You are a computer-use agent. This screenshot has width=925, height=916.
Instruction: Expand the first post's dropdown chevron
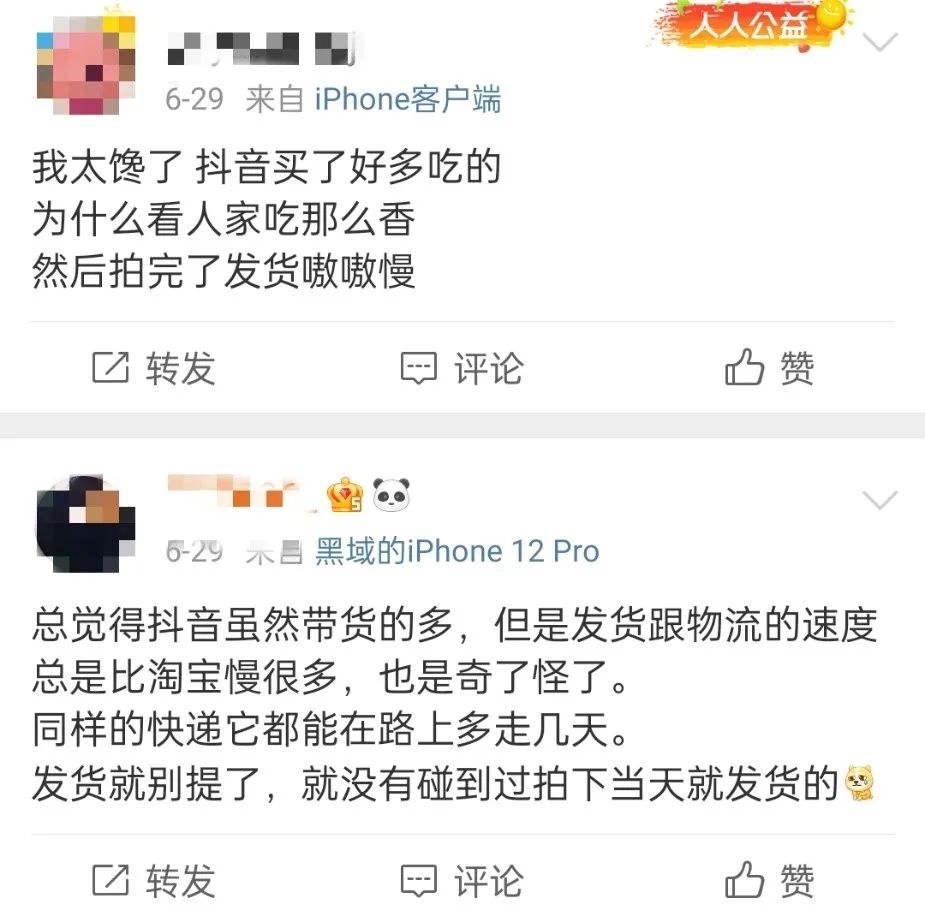click(880, 42)
